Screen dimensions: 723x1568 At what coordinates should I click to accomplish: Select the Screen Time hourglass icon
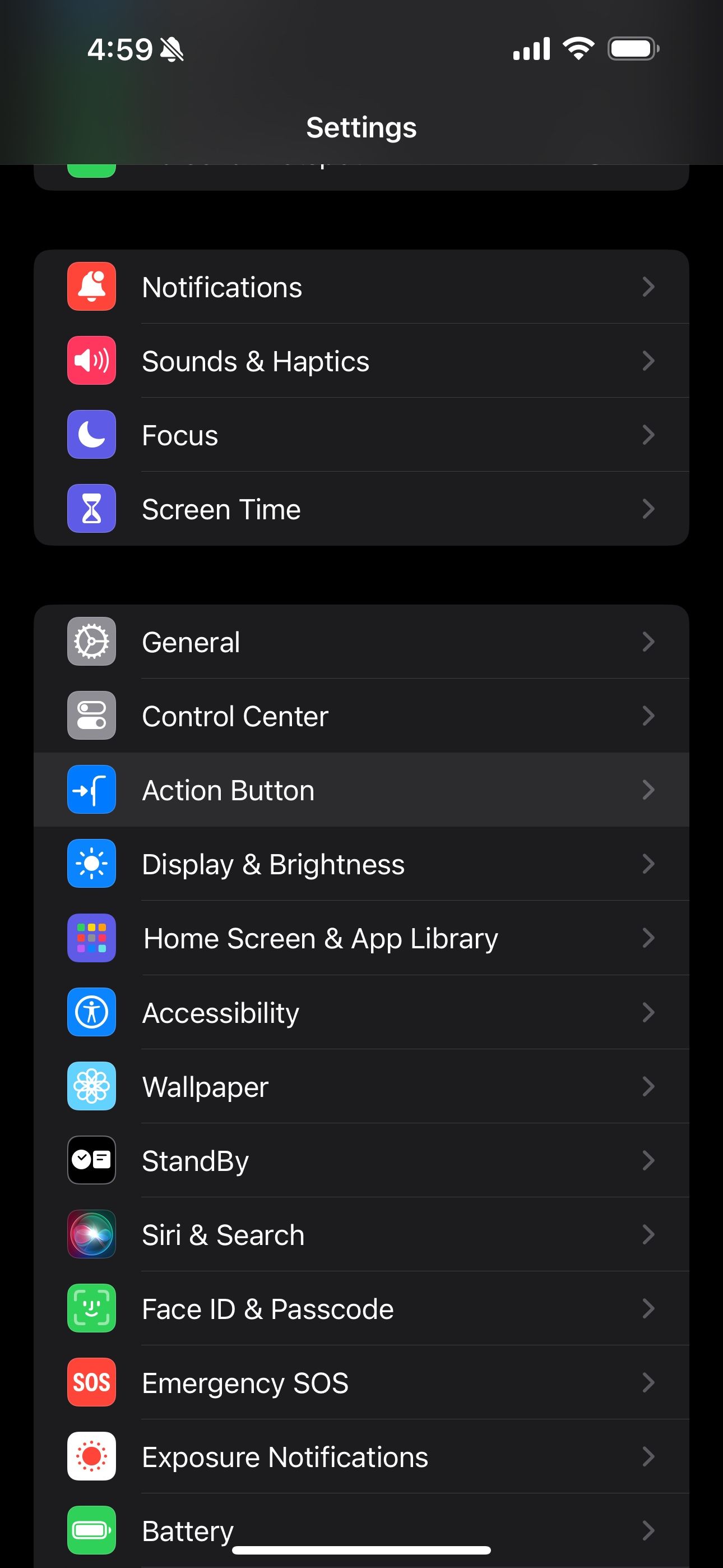click(x=91, y=509)
